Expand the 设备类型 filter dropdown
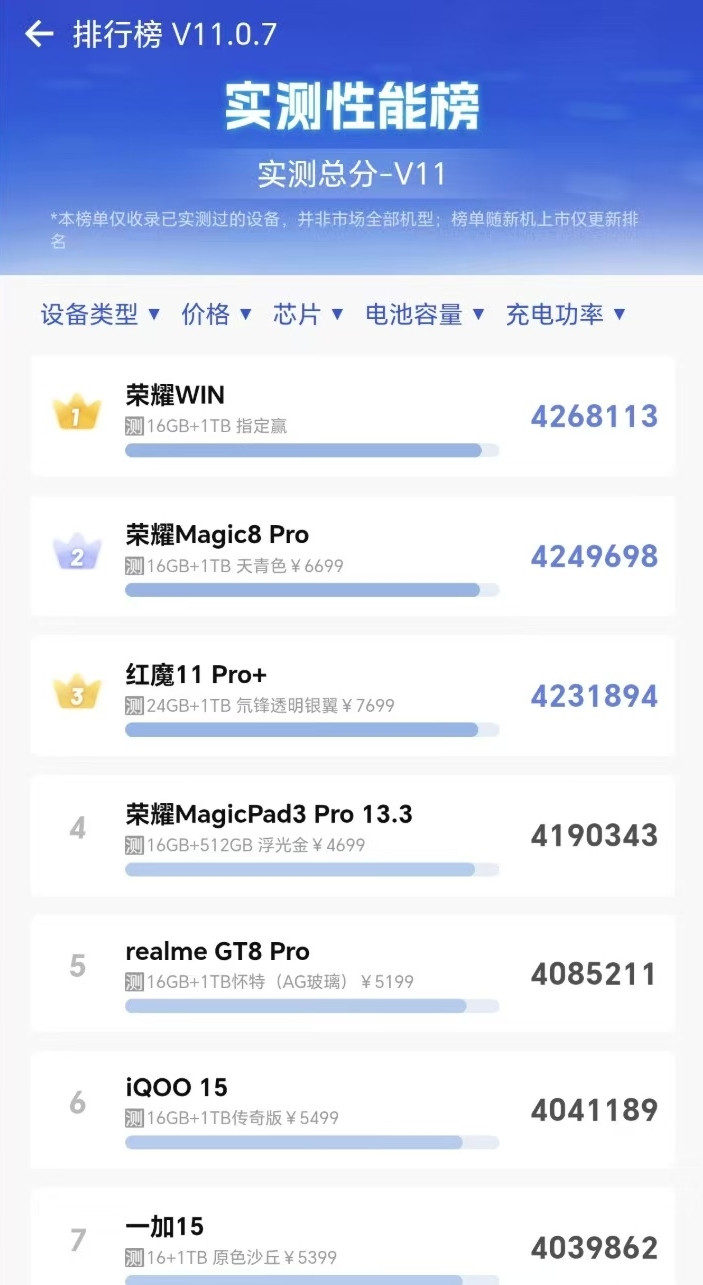 [x=100, y=314]
